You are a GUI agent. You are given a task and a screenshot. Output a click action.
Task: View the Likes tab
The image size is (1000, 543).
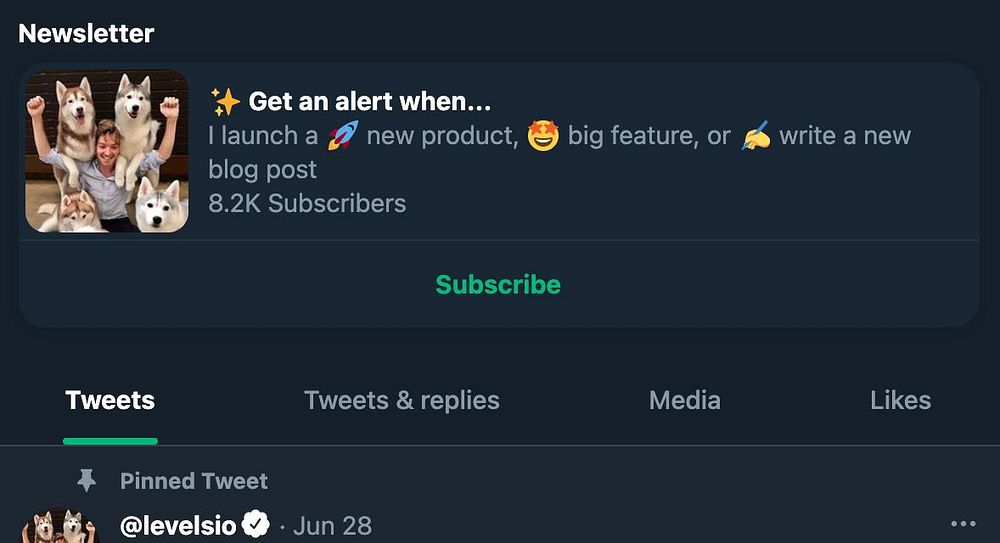click(900, 401)
